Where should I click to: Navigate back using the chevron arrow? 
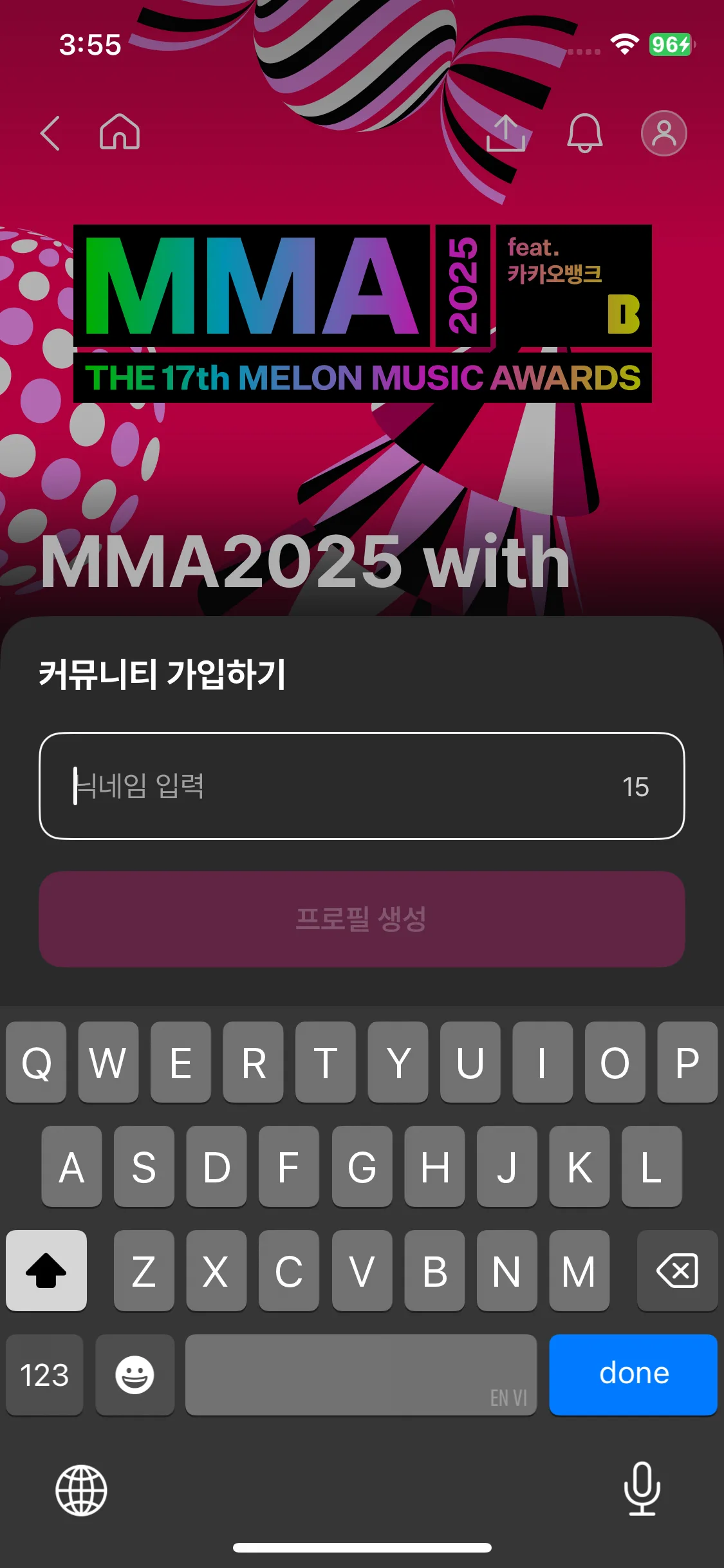49,133
